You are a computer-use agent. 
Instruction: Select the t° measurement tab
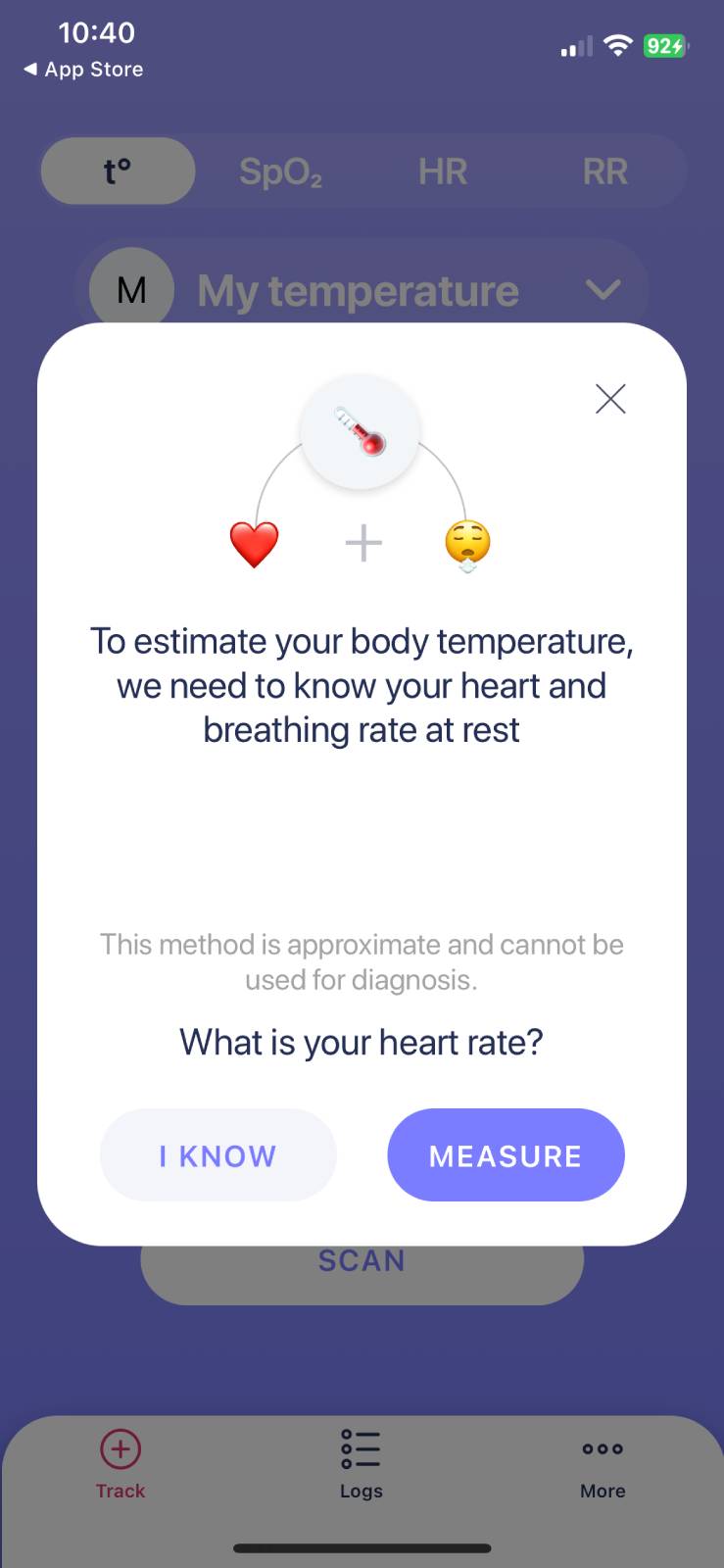click(x=118, y=171)
